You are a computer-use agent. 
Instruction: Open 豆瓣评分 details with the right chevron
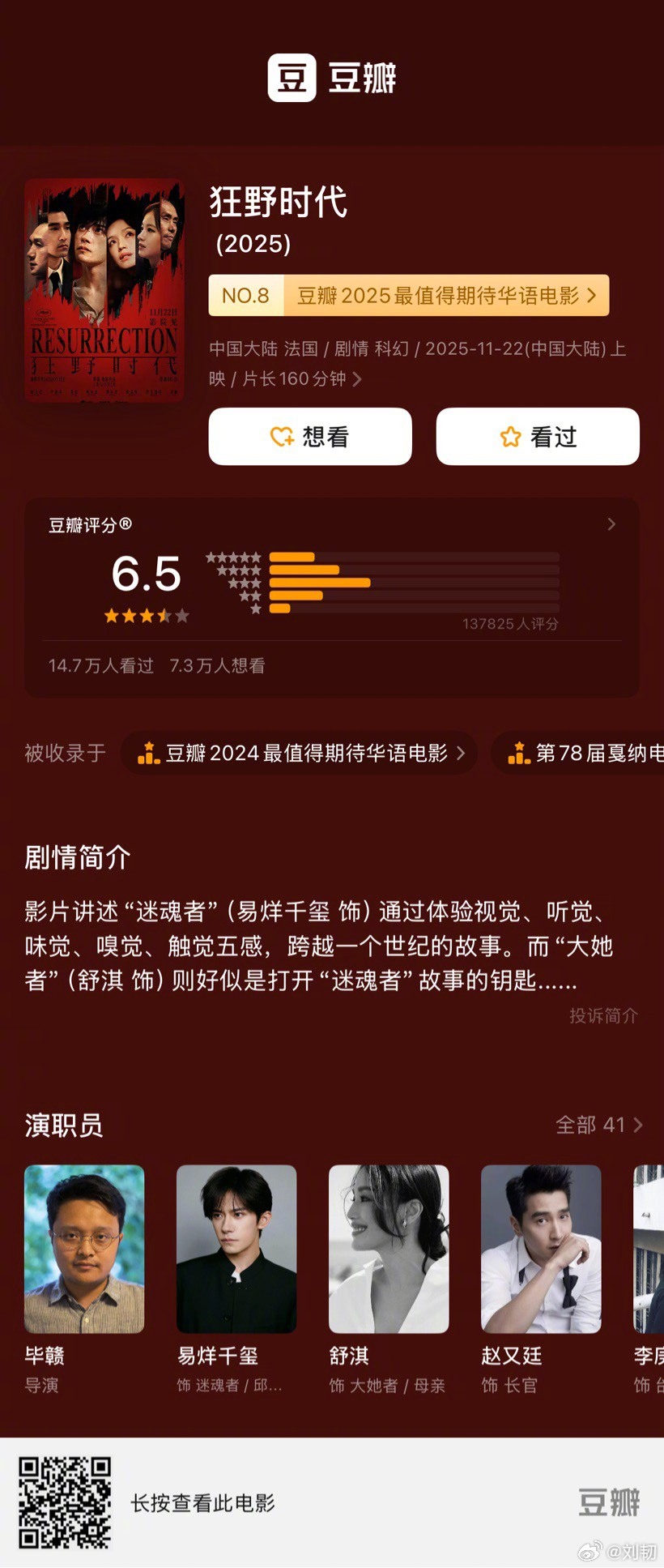[612, 524]
